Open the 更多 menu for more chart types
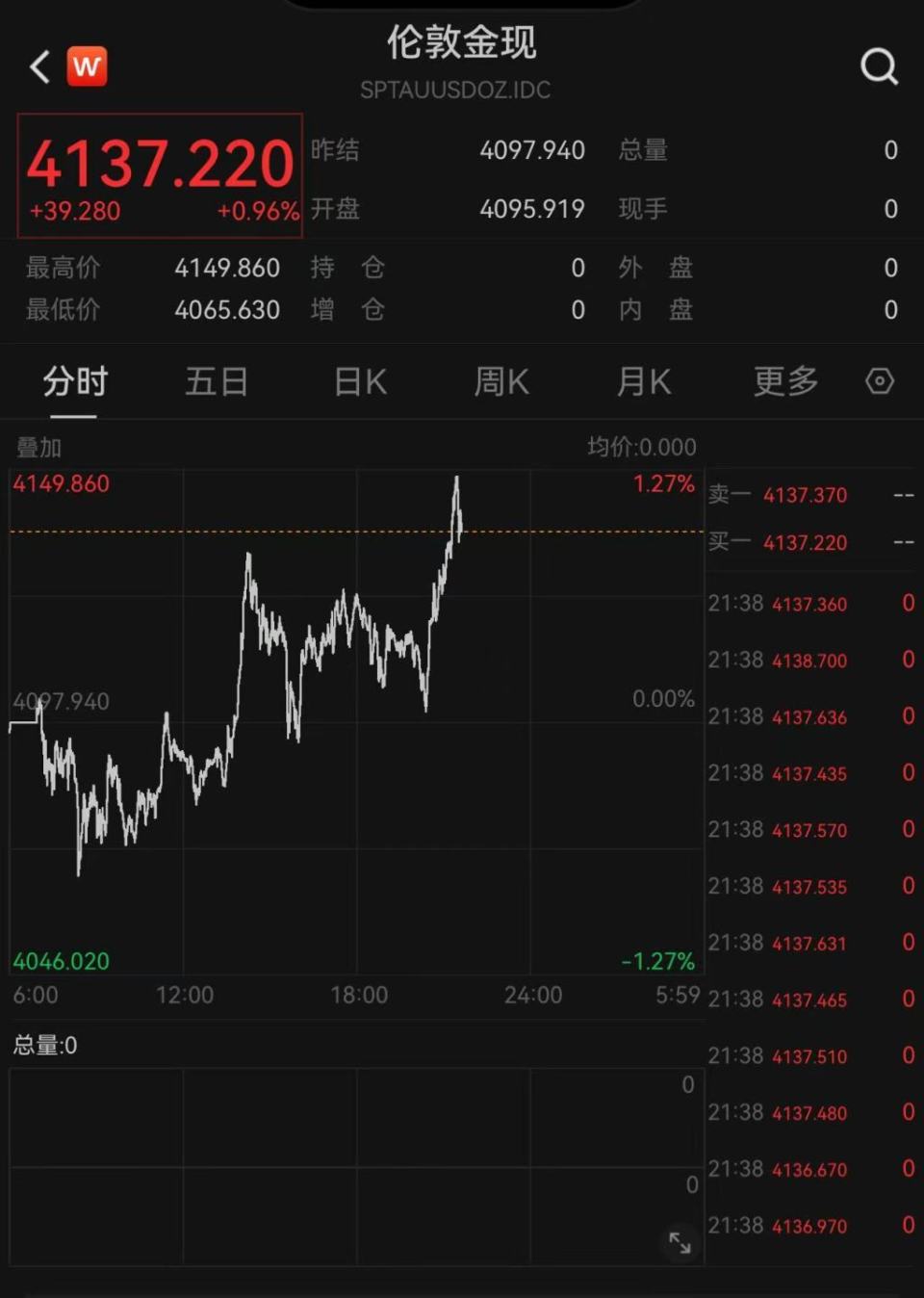Screen dimensions: 924x1298 [x=784, y=381]
